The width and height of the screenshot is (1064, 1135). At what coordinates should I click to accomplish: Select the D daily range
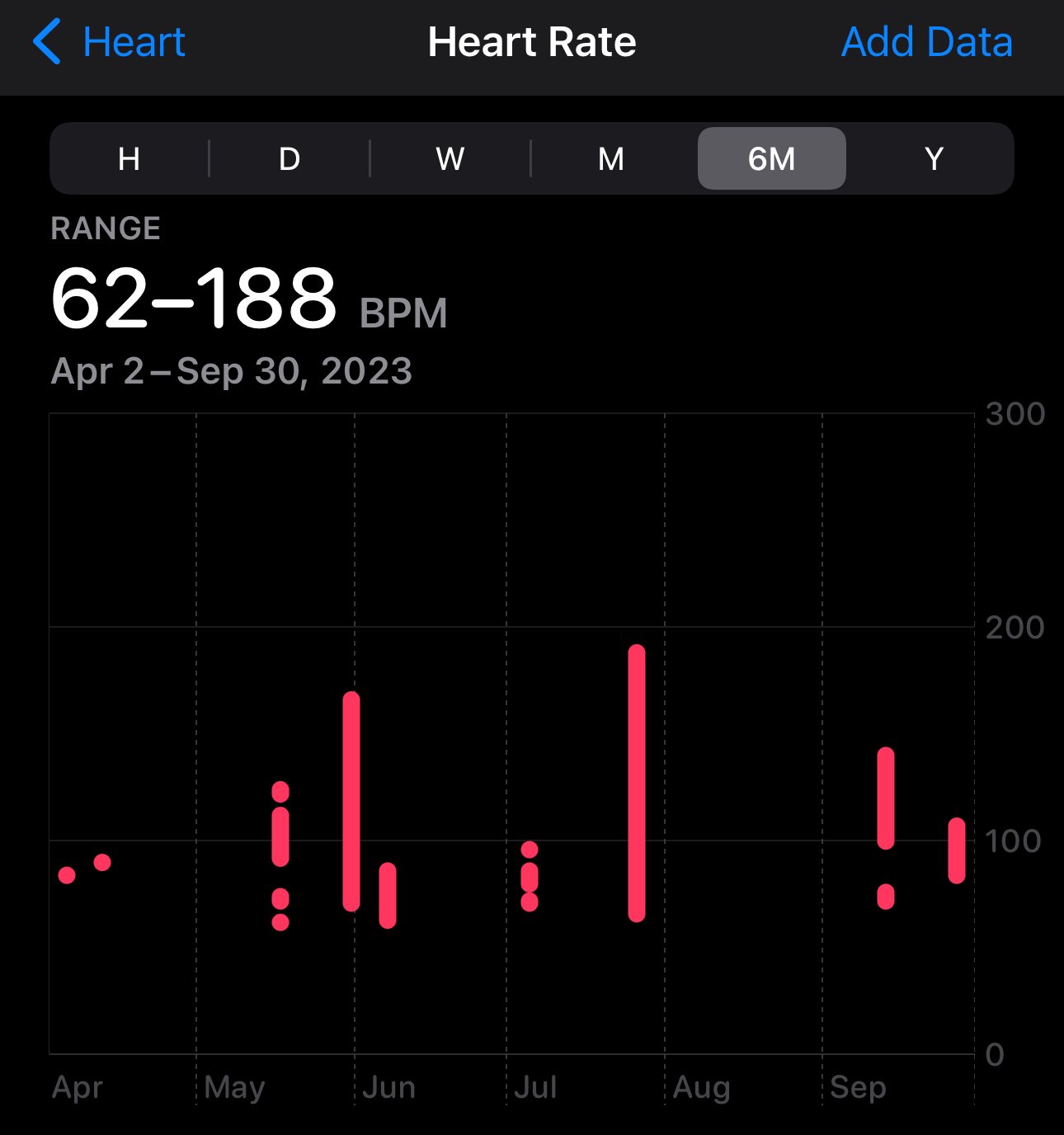pos(290,158)
